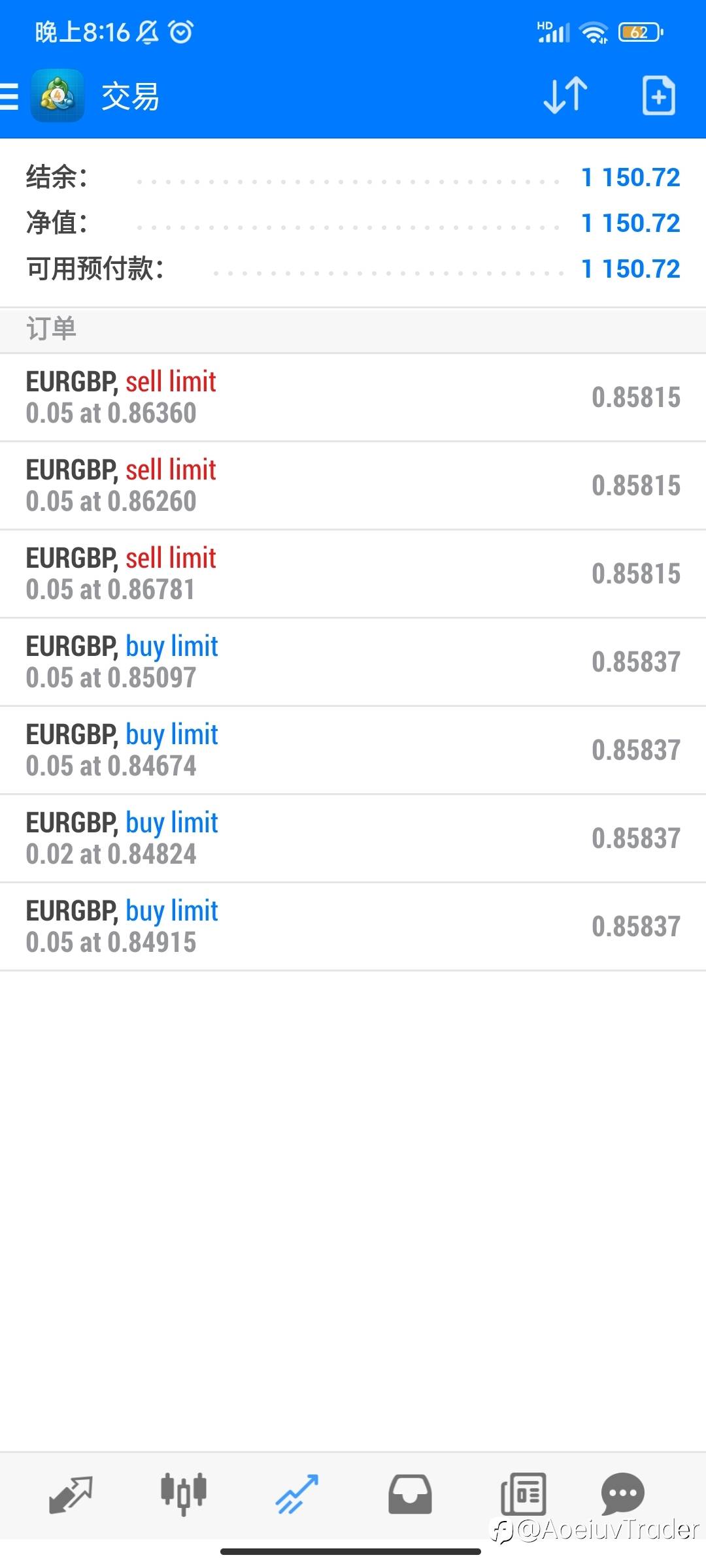Switch to the candlestick Chart tab

tap(184, 1494)
